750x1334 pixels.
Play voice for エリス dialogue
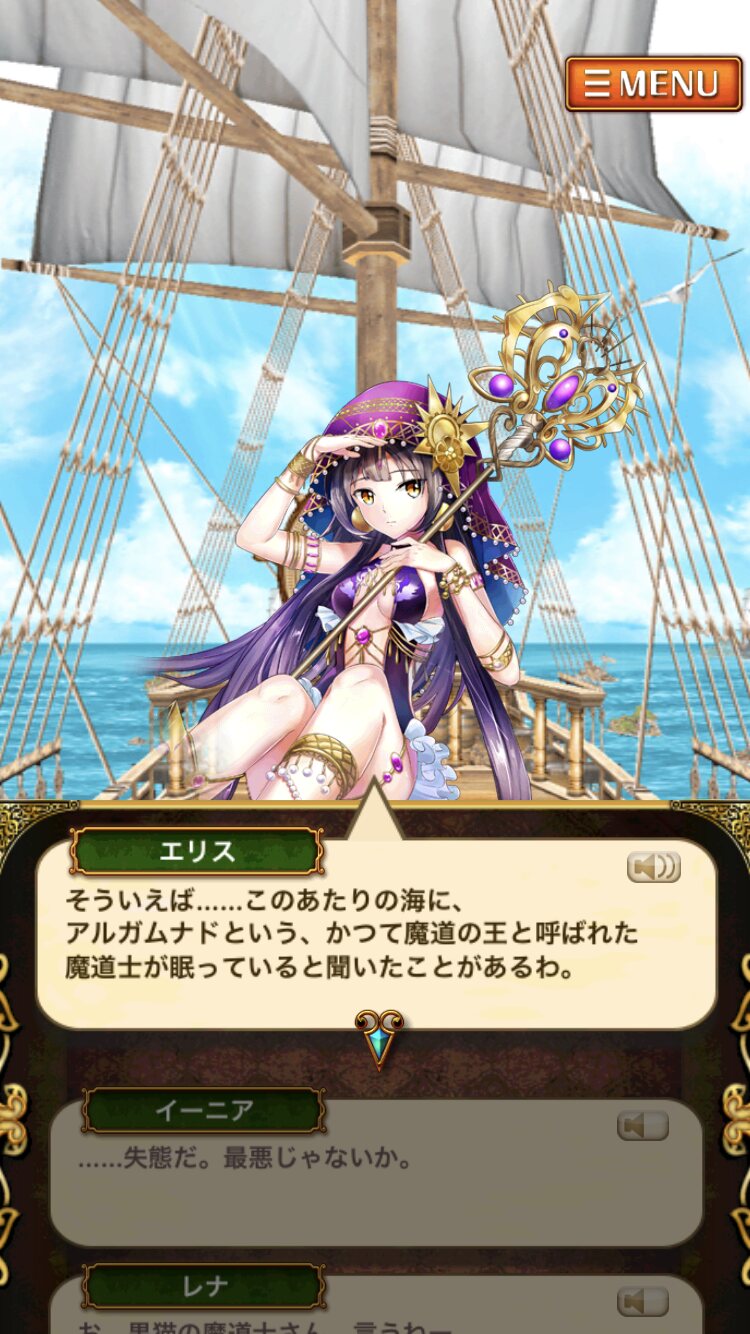654,867
